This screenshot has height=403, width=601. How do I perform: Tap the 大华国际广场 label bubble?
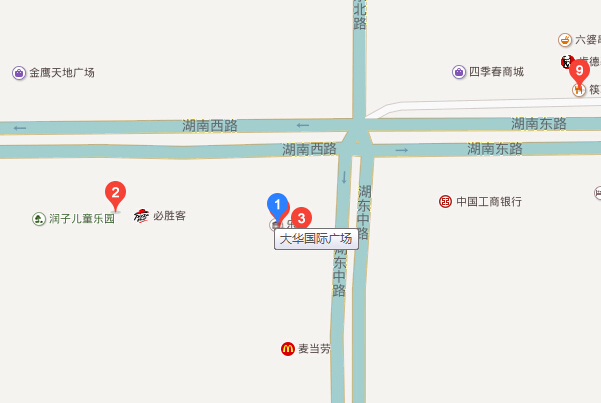tap(316, 239)
